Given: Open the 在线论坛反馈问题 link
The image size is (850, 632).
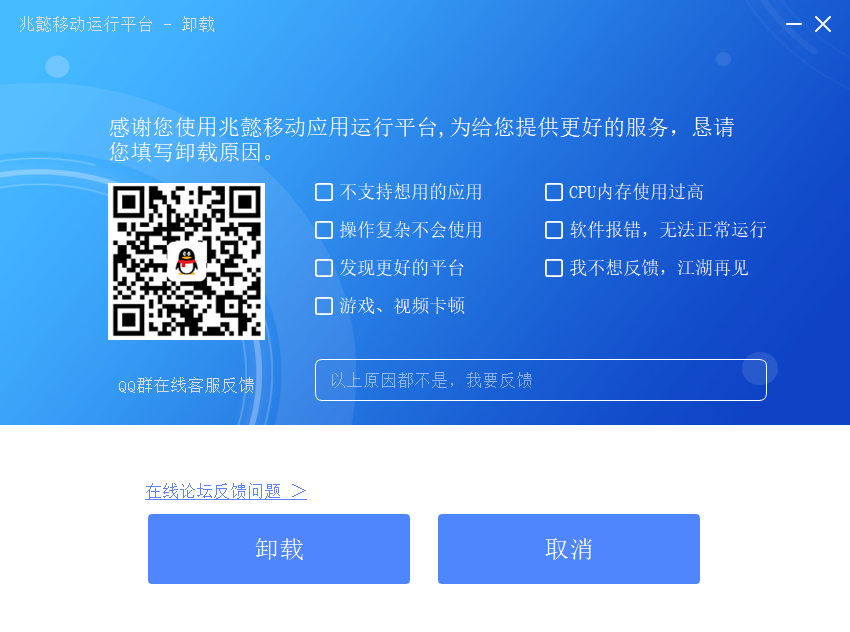Looking at the screenshot, I should pos(225,491).
